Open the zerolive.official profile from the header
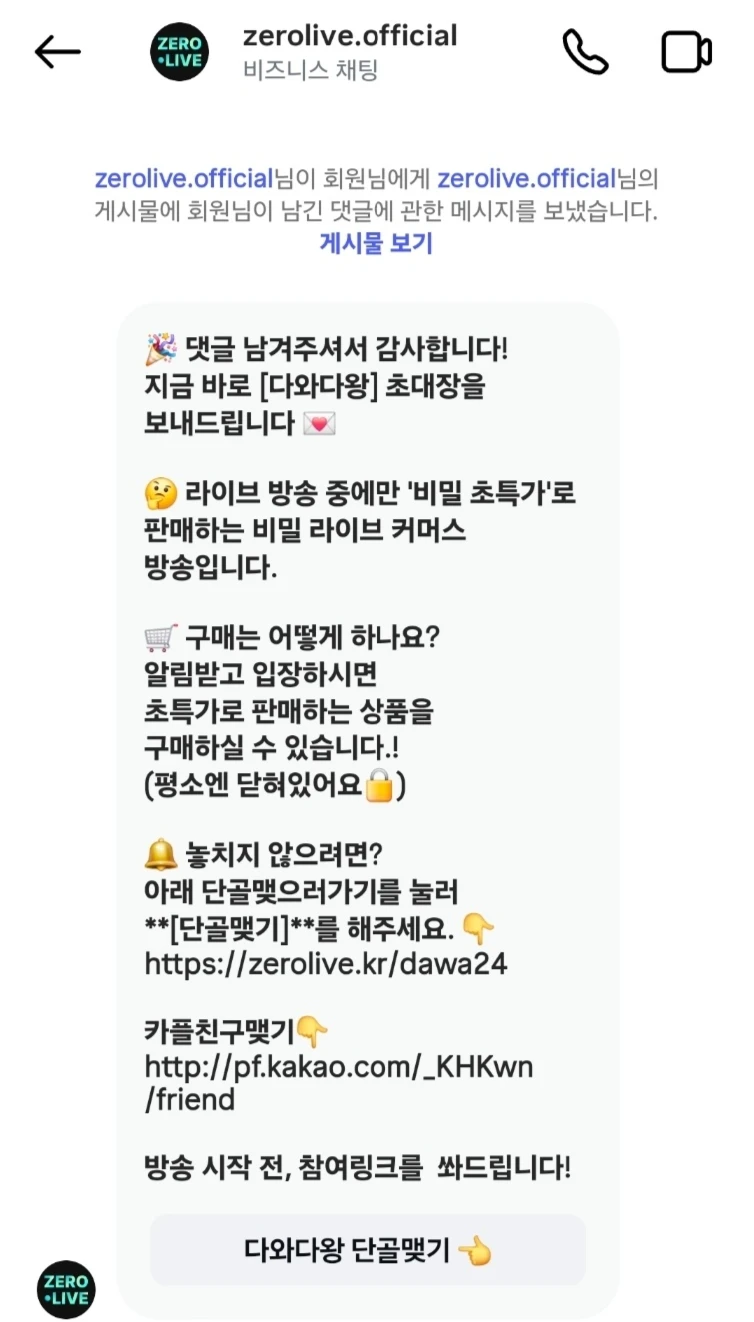Viewport: 754px width, 1322px height. [x=350, y=37]
